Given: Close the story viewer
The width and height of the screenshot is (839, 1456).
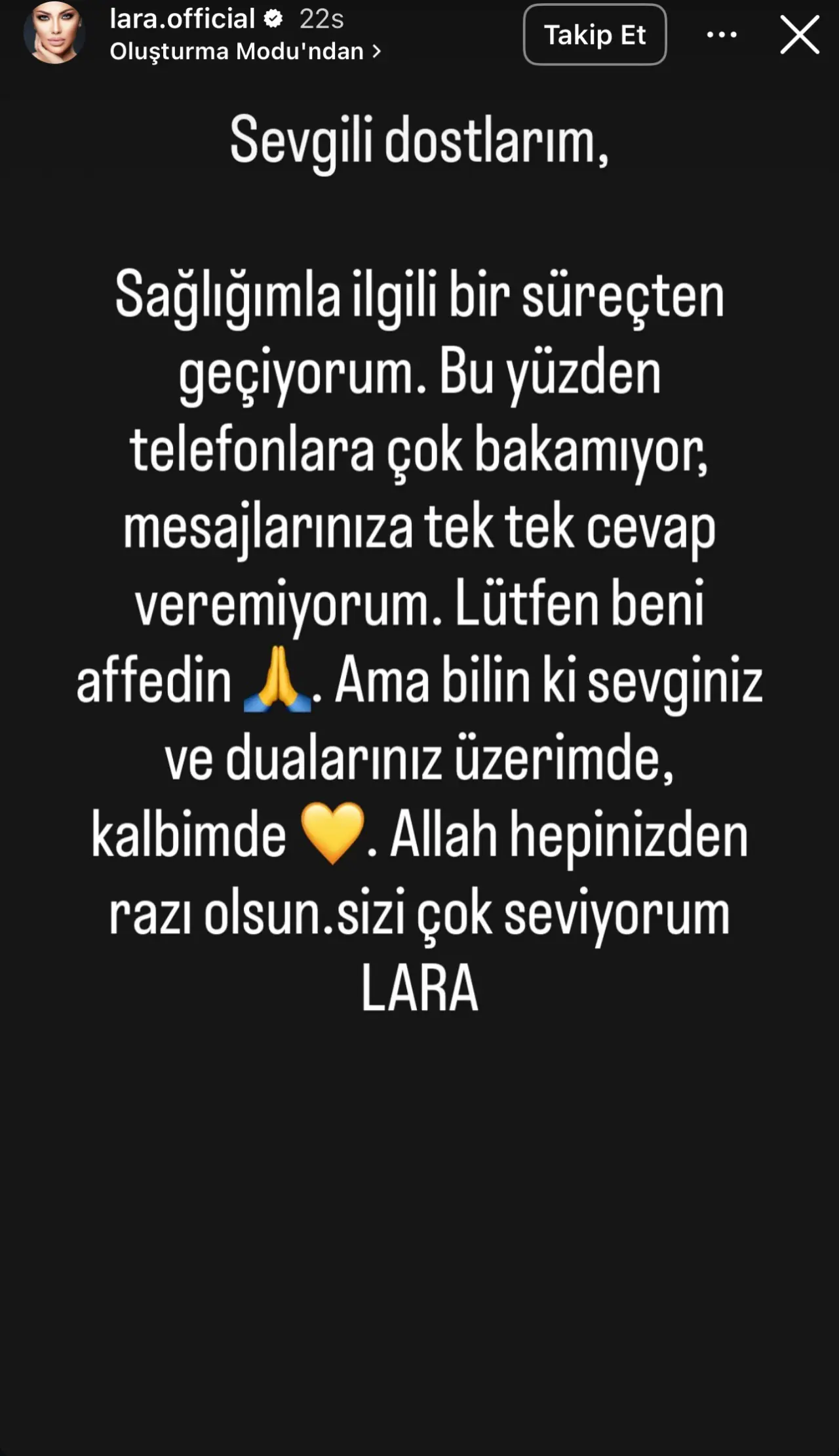Looking at the screenshot, I should click(x=800, y=35).
